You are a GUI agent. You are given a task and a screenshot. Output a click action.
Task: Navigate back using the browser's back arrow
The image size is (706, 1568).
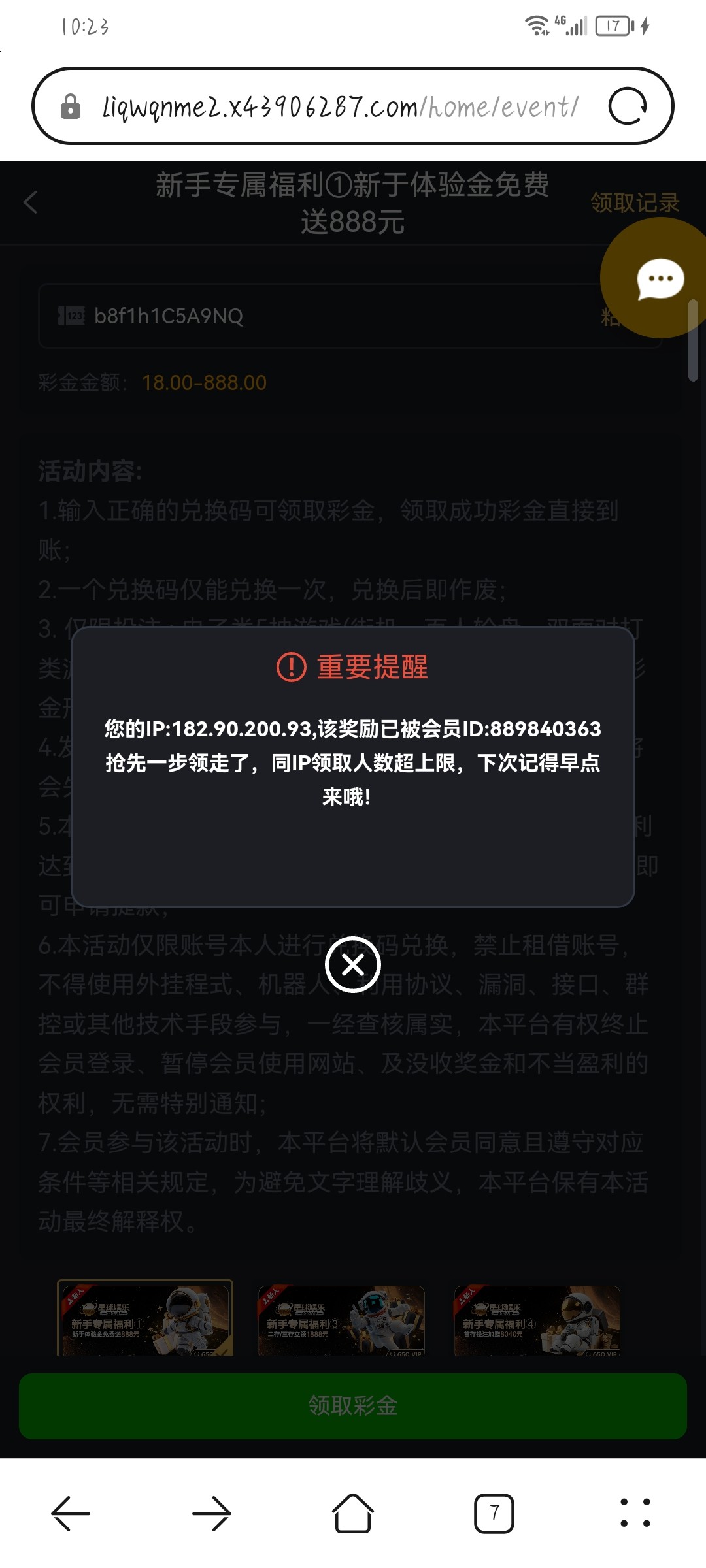pyautogui.click(x=71, y=1513)
